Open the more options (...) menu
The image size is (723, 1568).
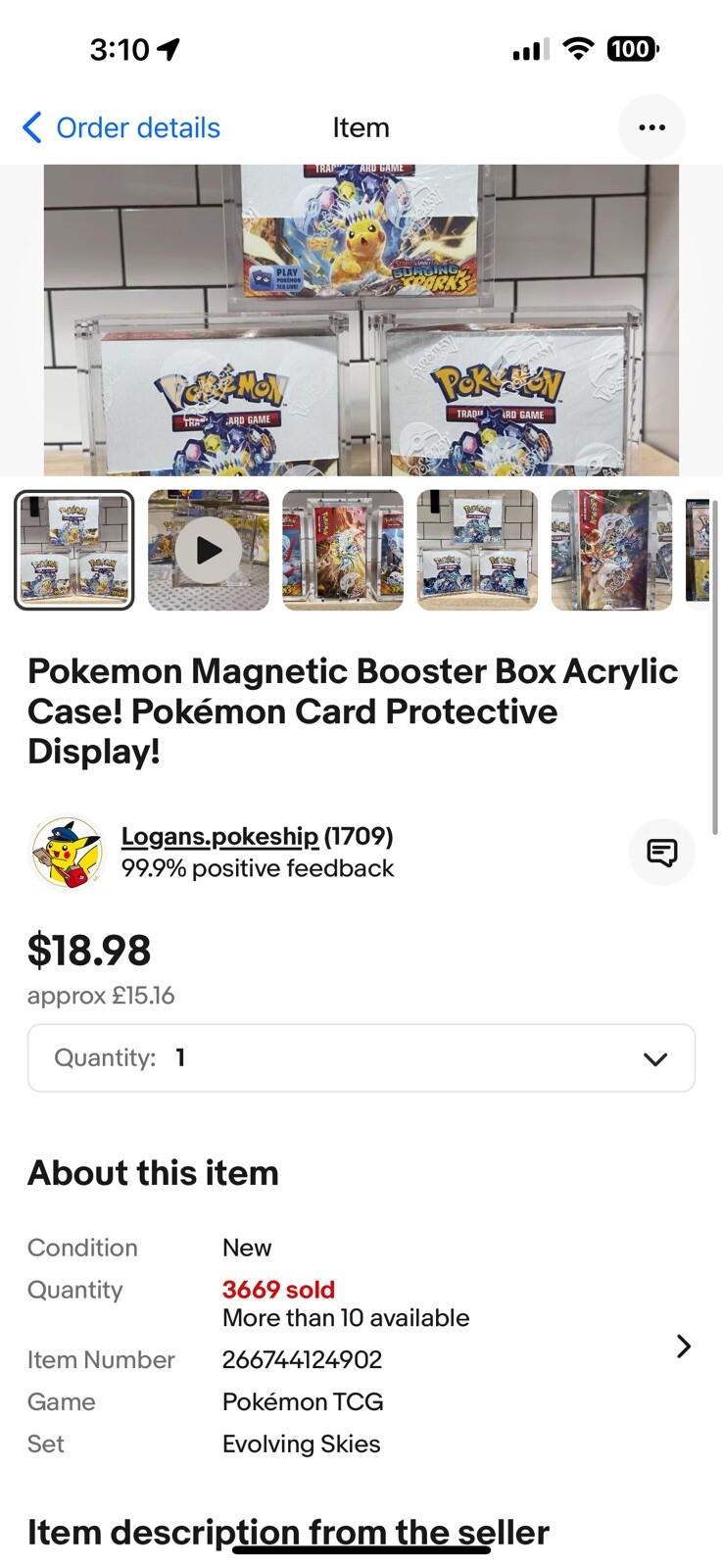[x=652, y=127]
